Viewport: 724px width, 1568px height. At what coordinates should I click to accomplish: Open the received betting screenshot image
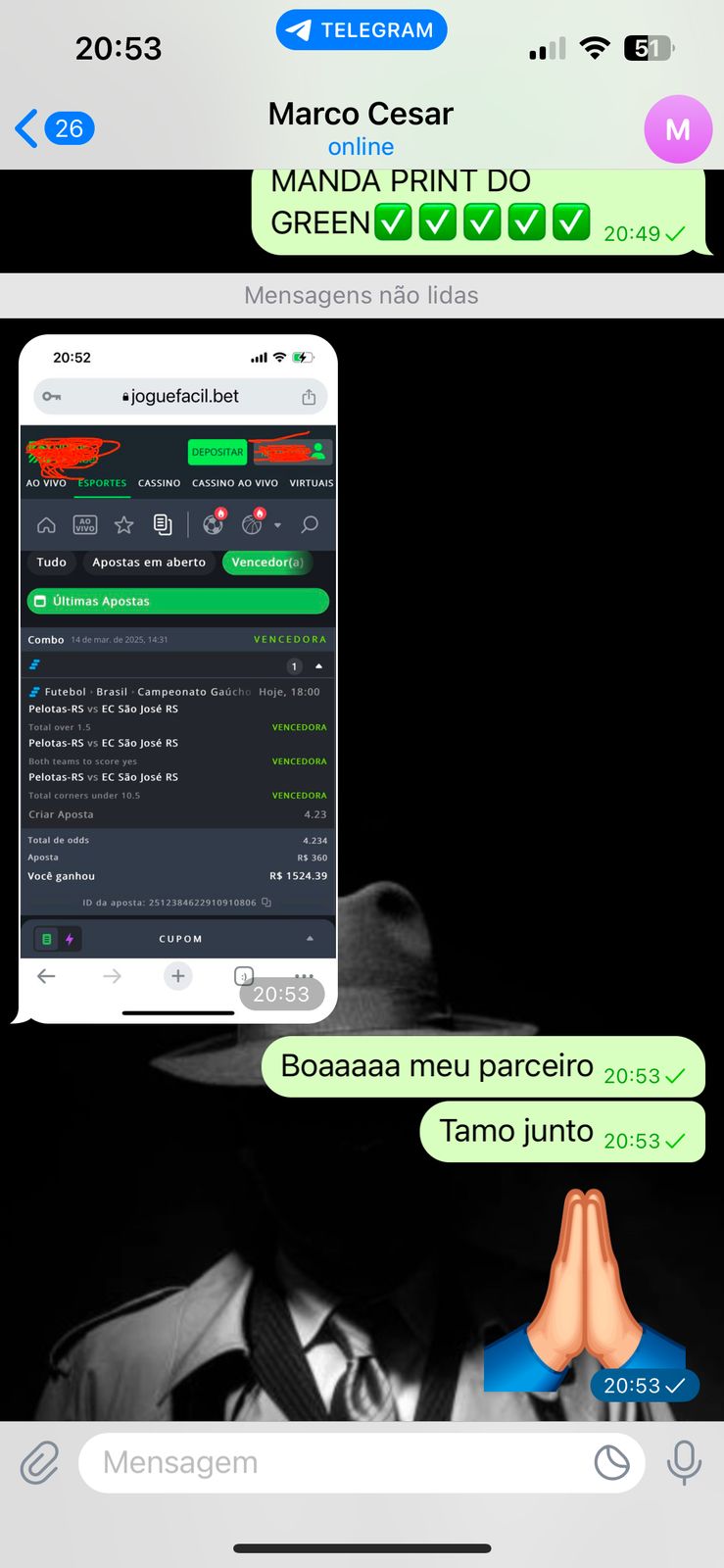[x=178, y=678]
